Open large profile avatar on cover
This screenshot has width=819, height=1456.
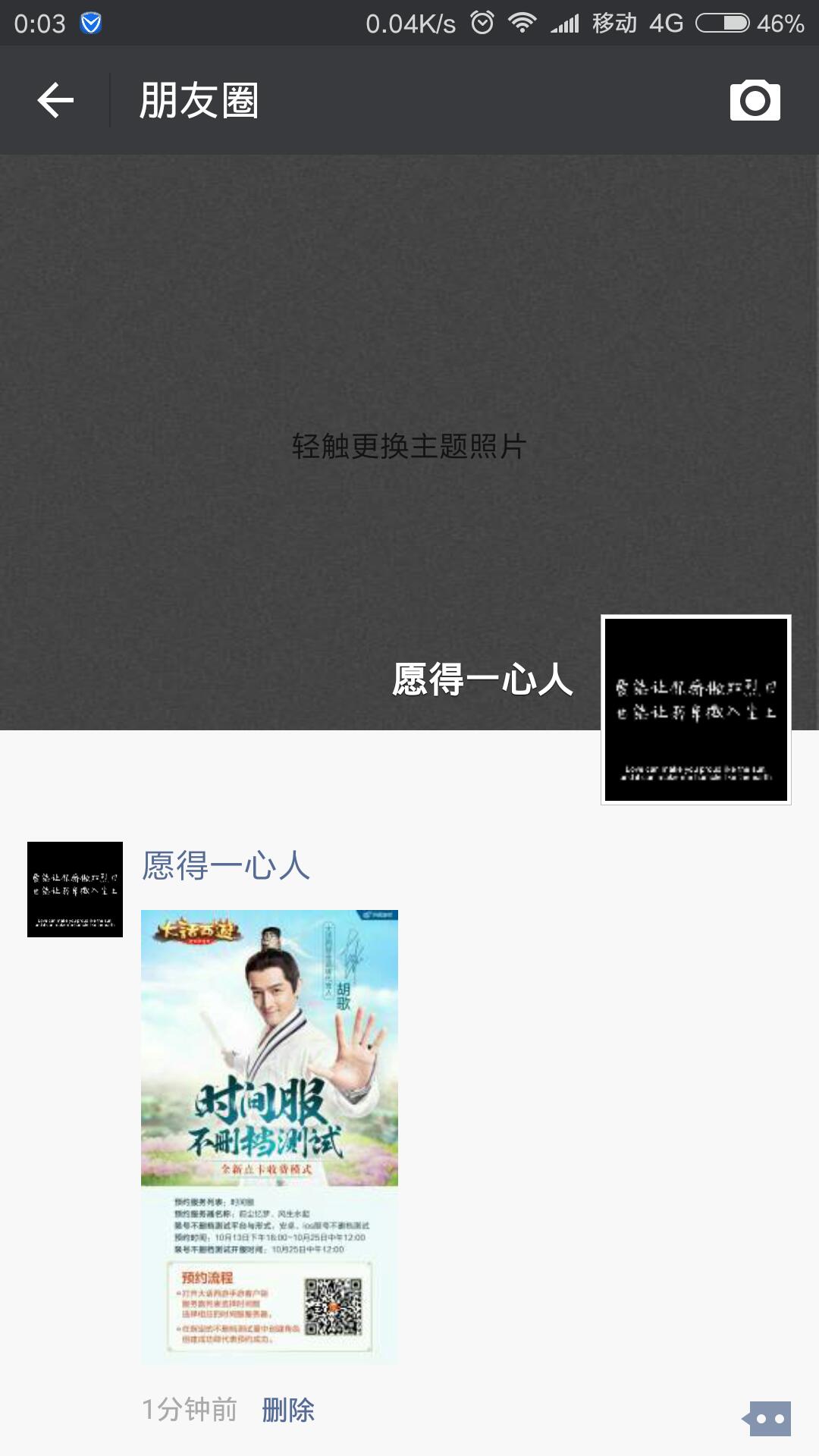(x=695, y=710)
